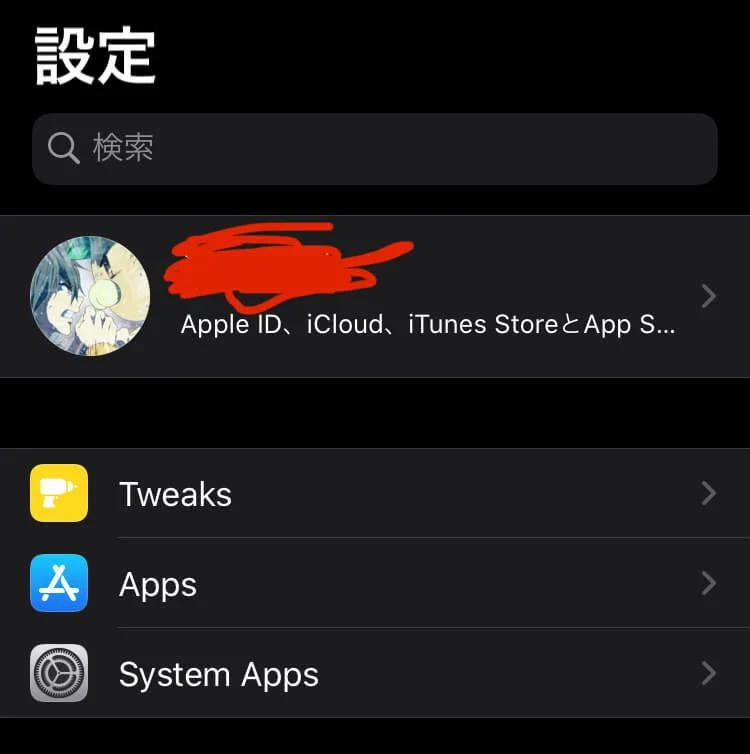Viewport: 750px width, 754px height.
Task: Open the System Apps row
Action: (375, 674)
